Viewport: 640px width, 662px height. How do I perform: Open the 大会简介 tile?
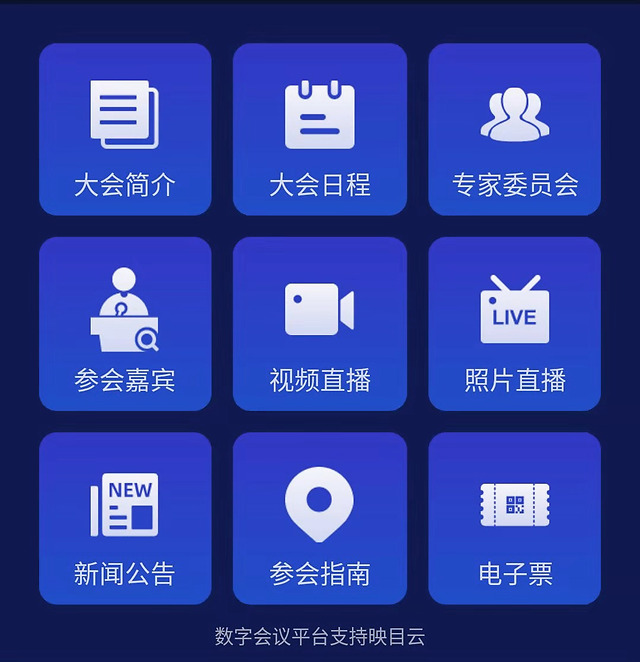pyautogui.click(x=125, y=130)
